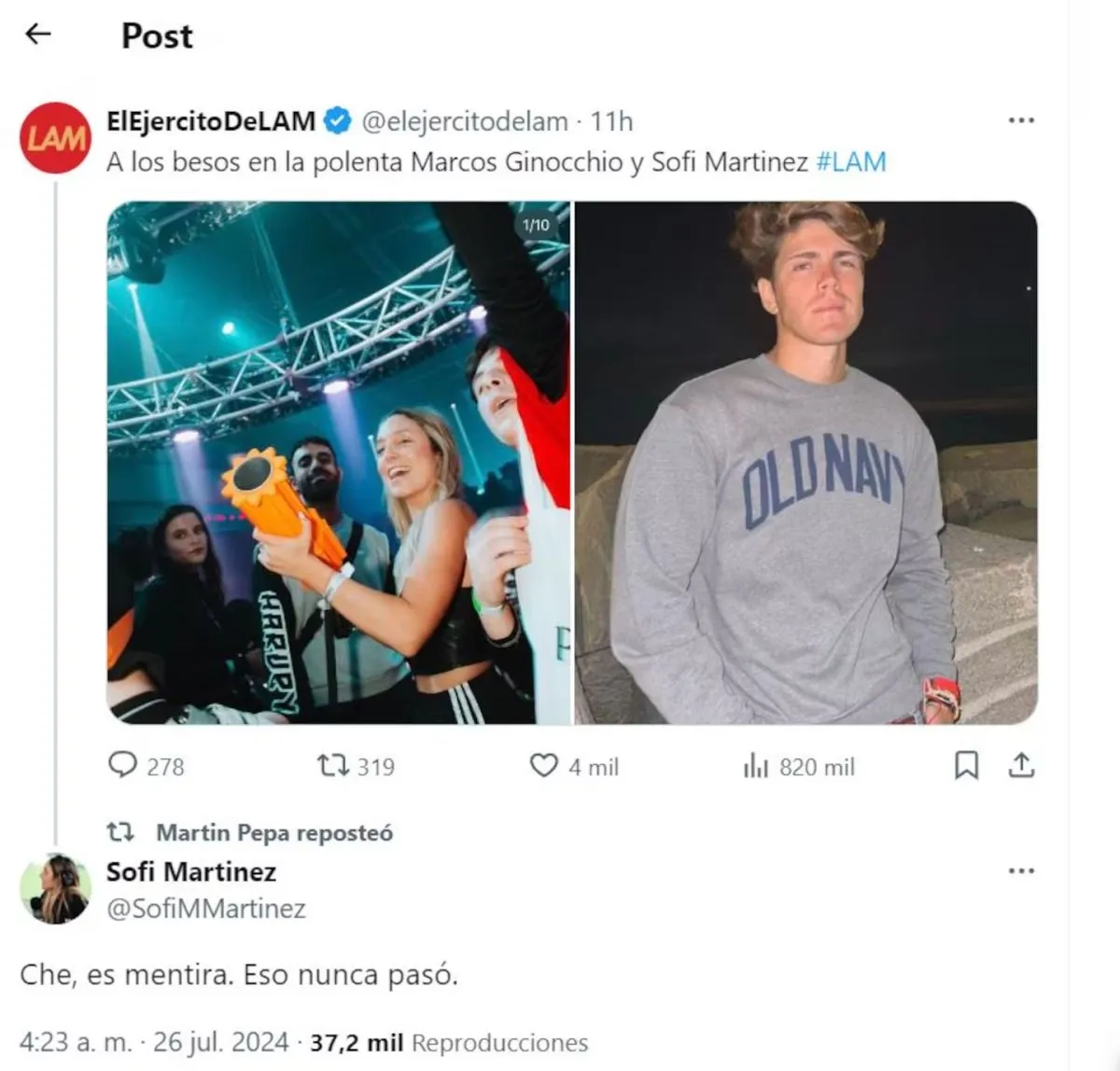Reply to ElEjercitoDeLAM's post
1120x1071 pixels.
pyautogui.click(x=123, y=766)
